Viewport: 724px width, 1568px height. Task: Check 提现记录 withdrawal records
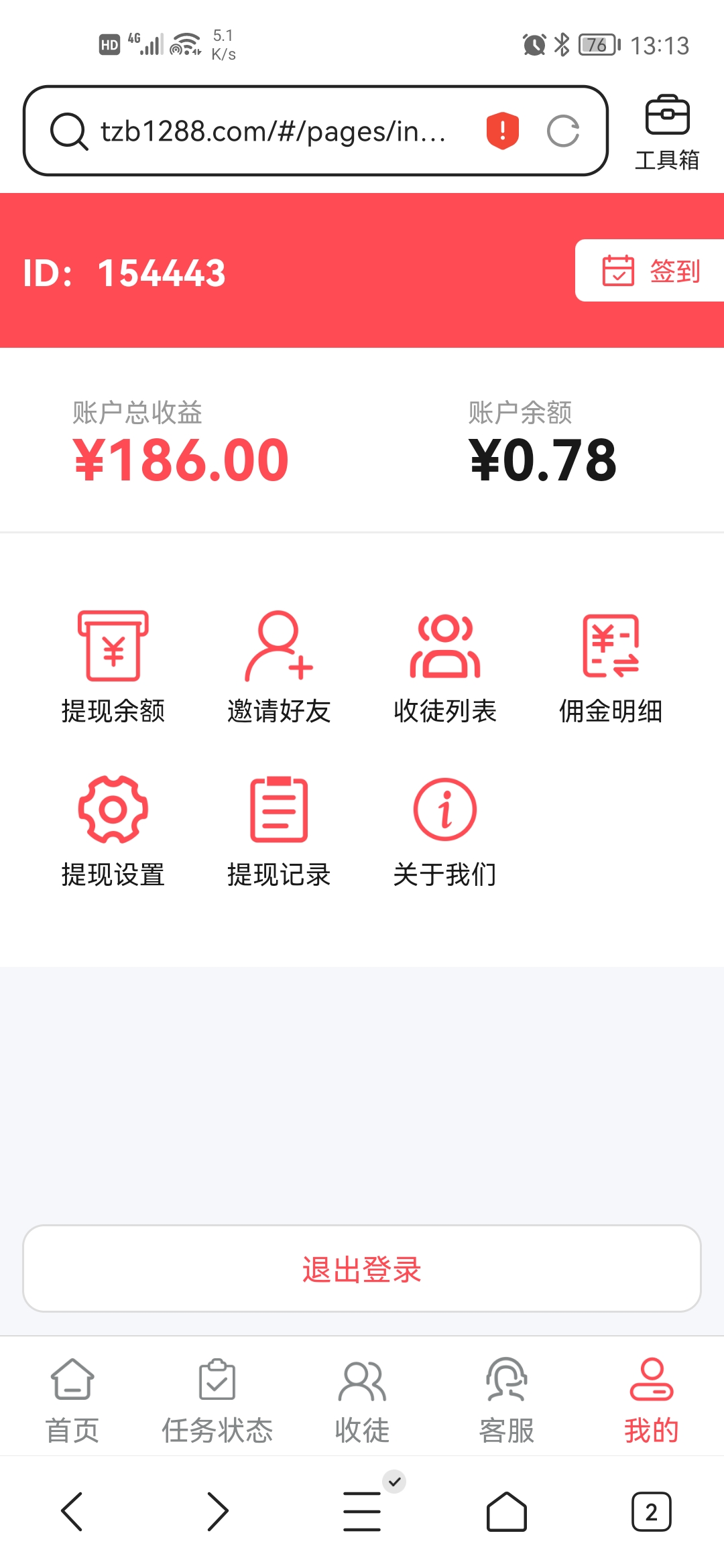pyautogui.click(x=279, y=832)
